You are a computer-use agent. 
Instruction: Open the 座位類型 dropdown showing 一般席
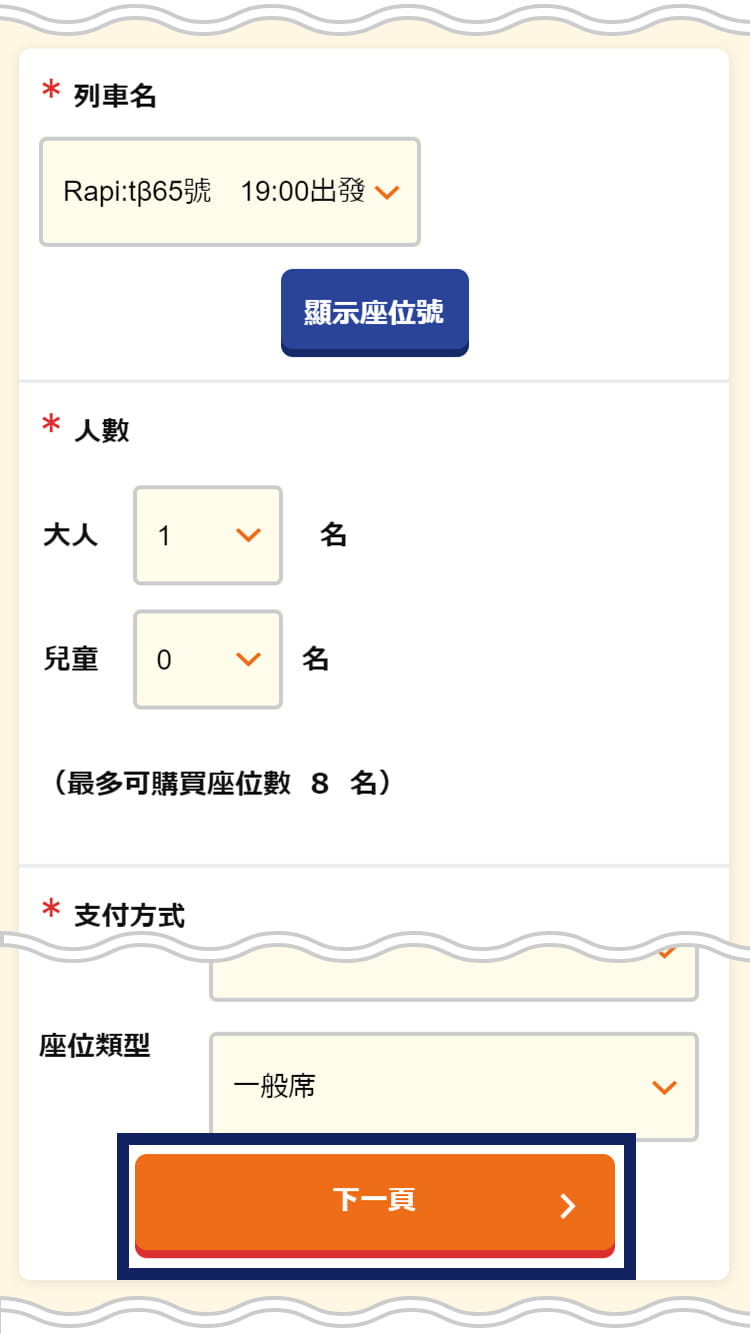454,1087
